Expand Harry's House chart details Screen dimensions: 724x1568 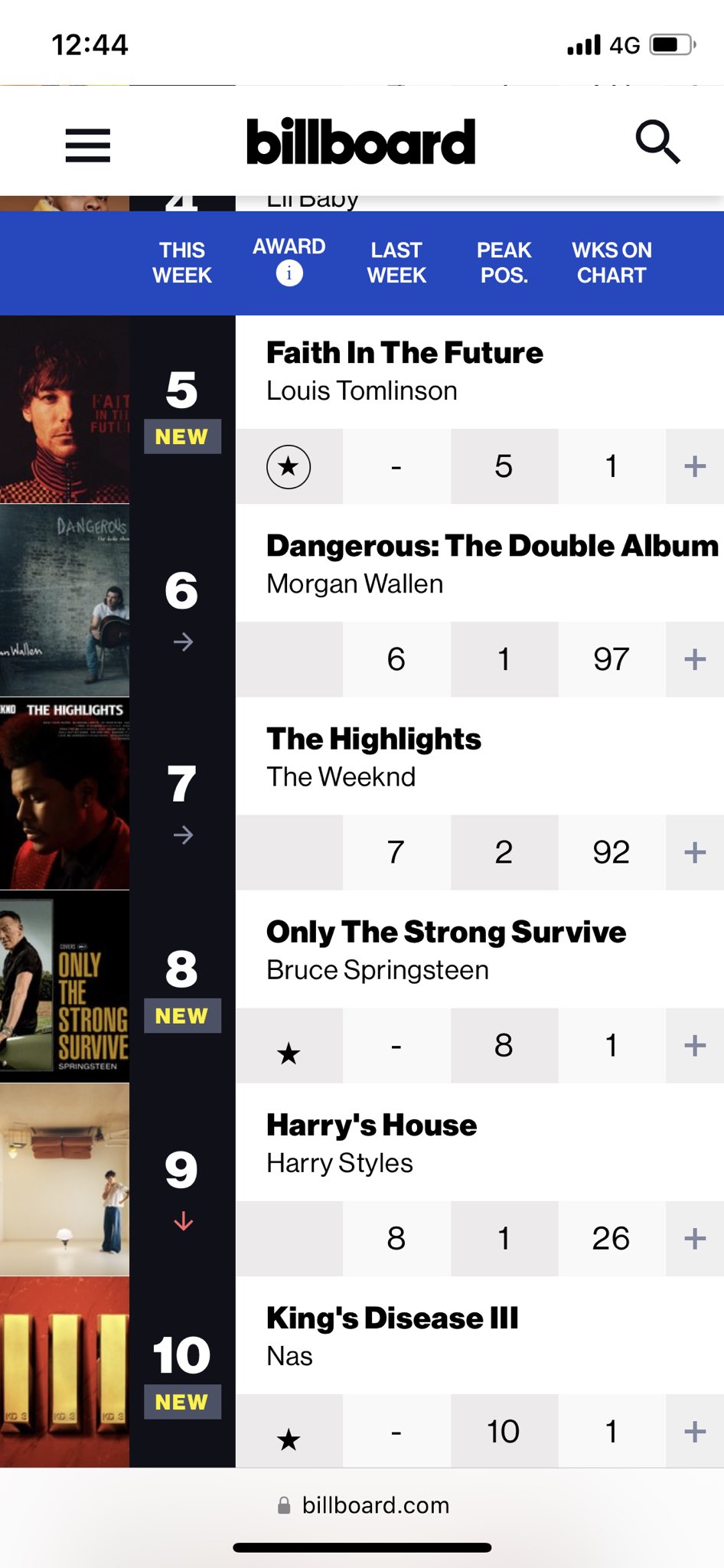(x=694, y=1238)
